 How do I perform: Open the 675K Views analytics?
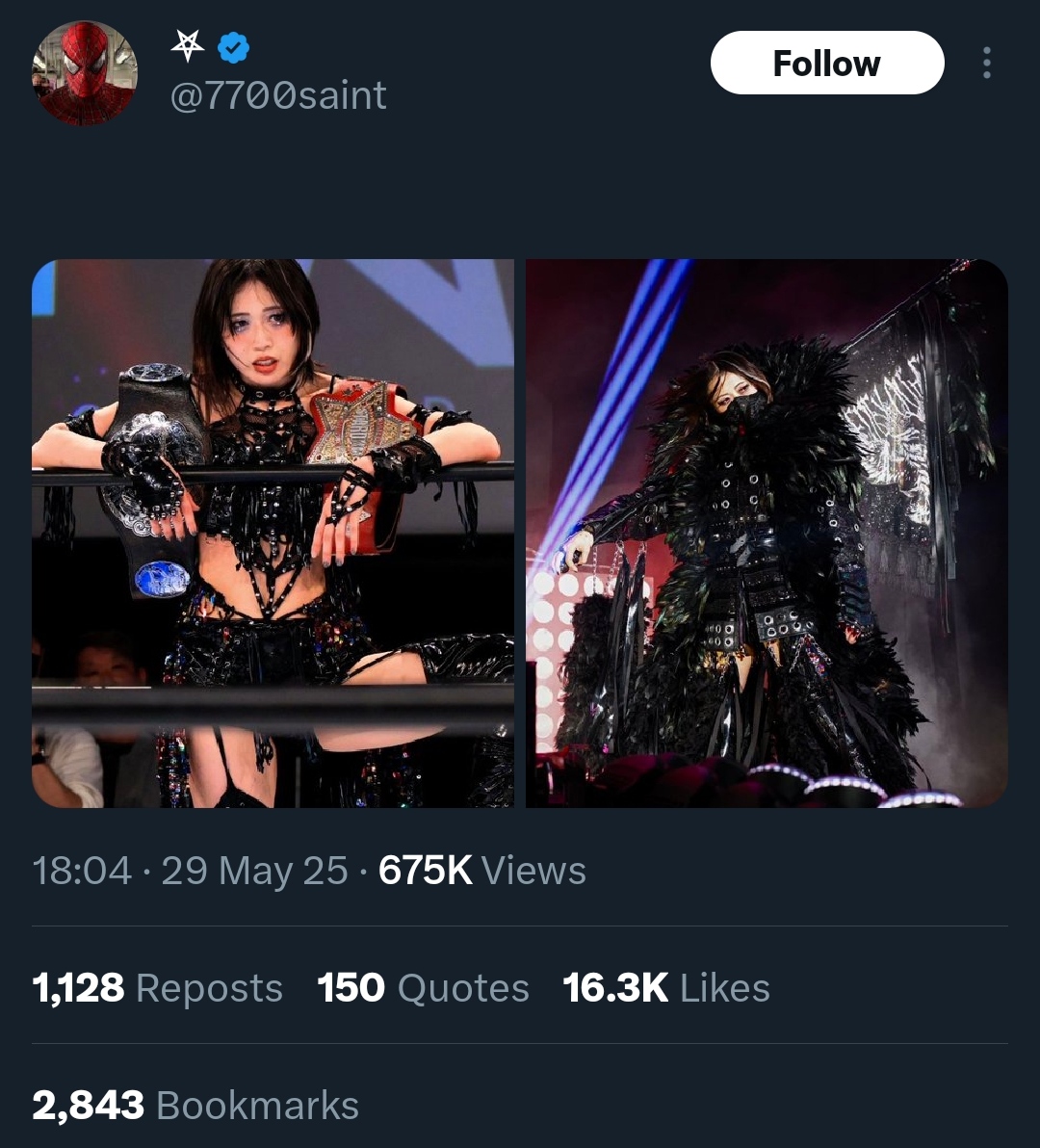(481, 871)
